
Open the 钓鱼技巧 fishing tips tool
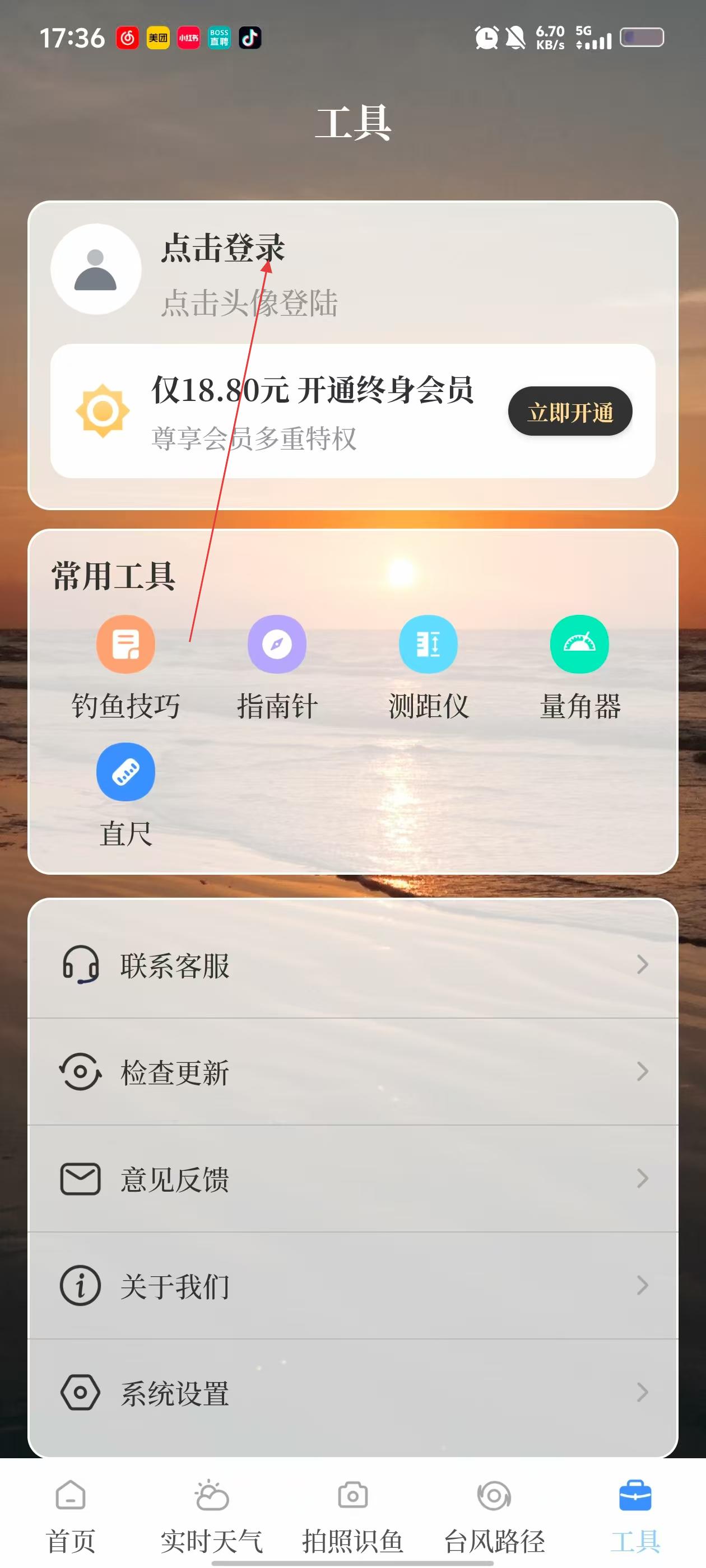(x=126, y=645)
